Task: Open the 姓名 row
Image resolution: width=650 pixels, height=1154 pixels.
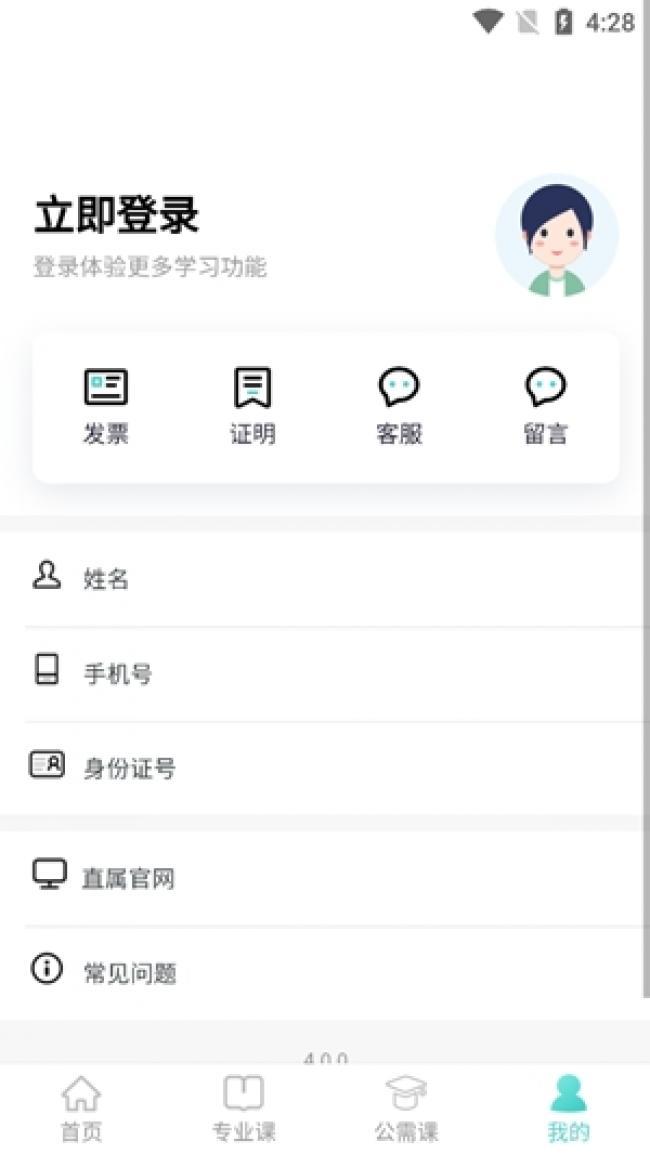Action: (325, 578)
